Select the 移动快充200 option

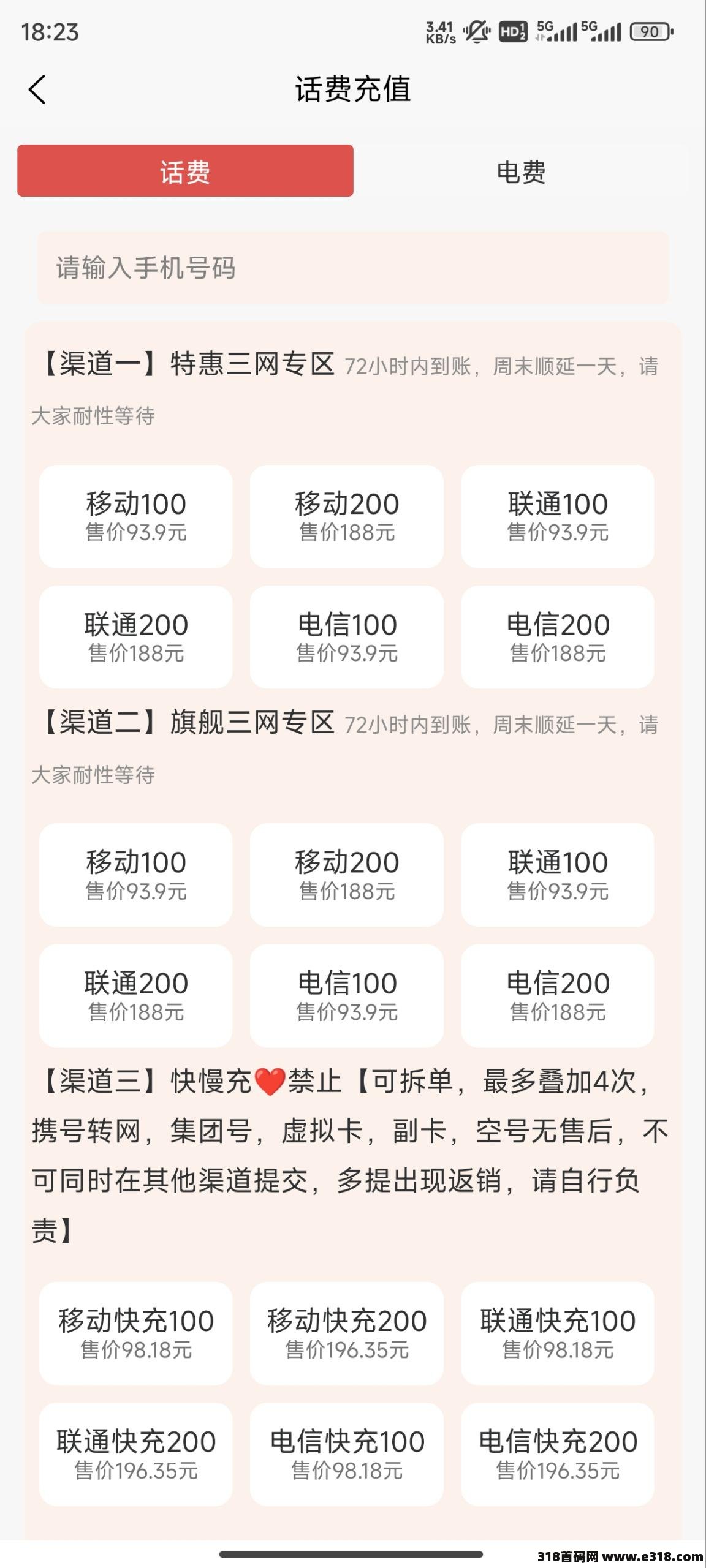tap(347, 1333)
